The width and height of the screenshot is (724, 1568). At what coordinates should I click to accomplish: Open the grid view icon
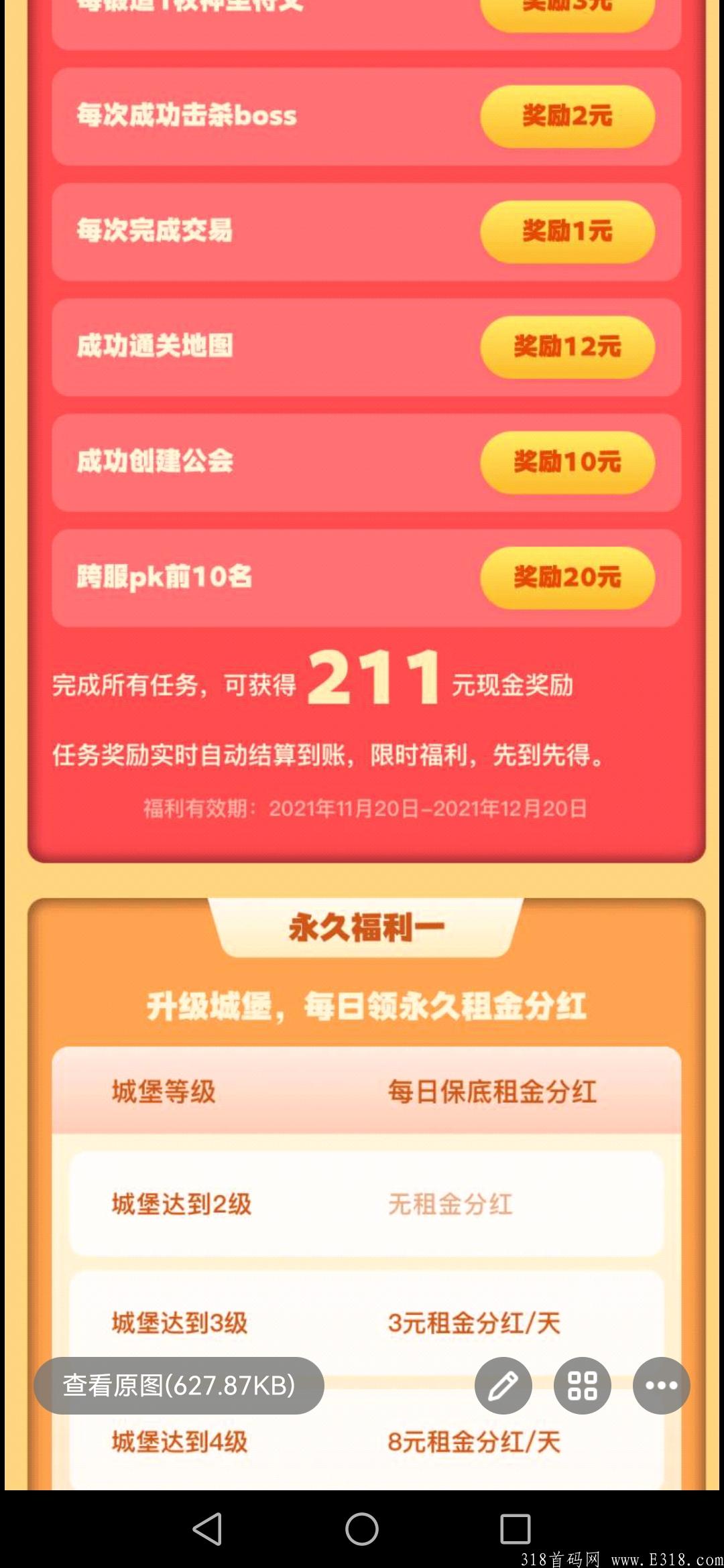(x=582, y=1385)
